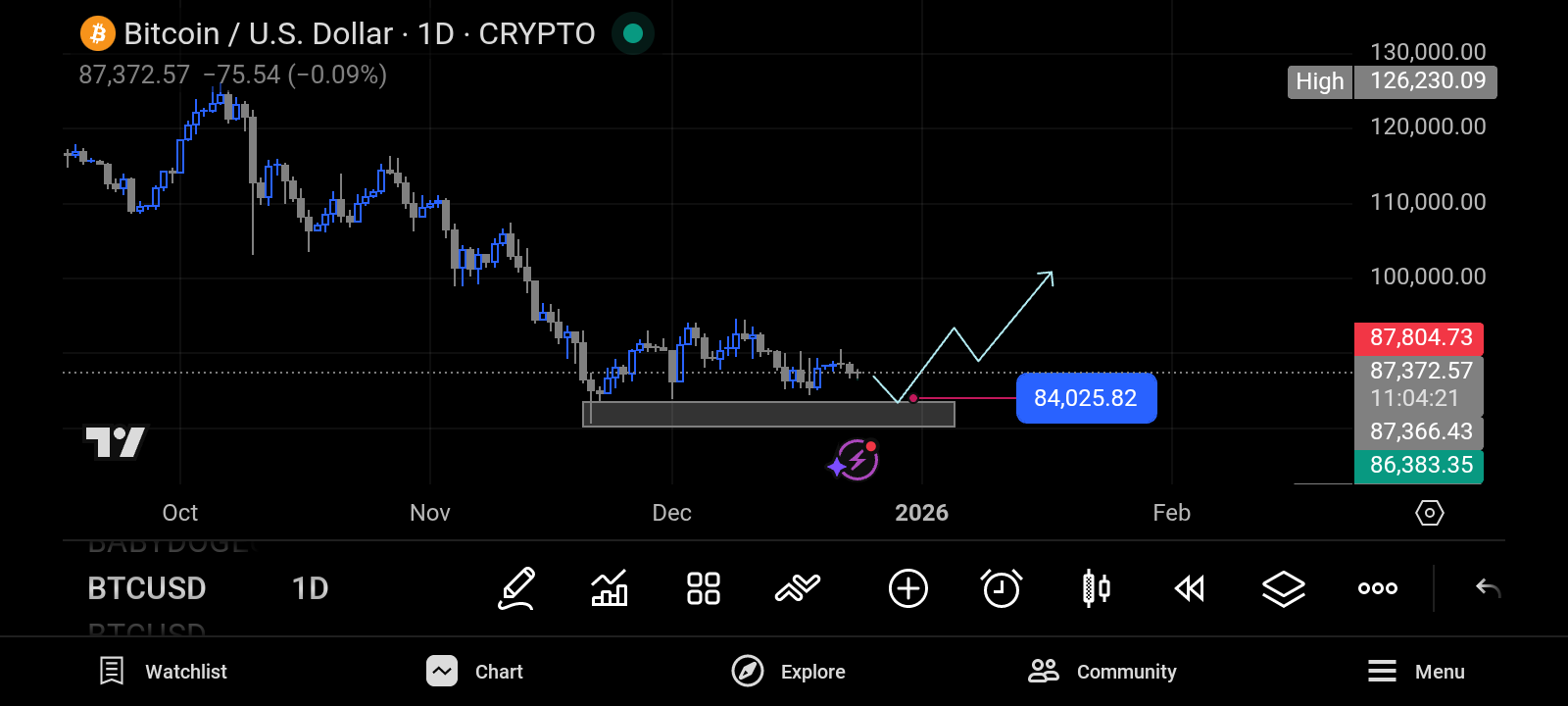This screenshot has width=1568, height=706.
Task: Open the BTCUSD symbol search
Action: click(147, 588)
